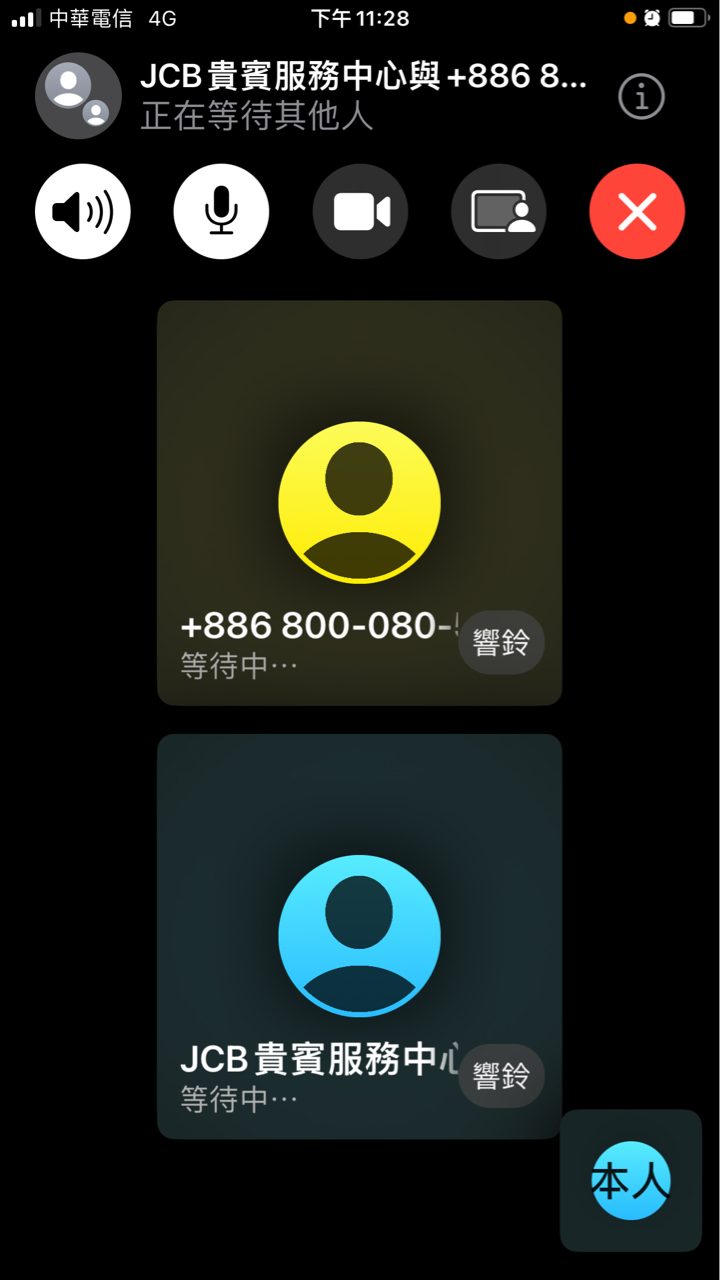Screen dimensions: 720x1280
Task: Open the call info icon
Action: [x=642, y=96]
